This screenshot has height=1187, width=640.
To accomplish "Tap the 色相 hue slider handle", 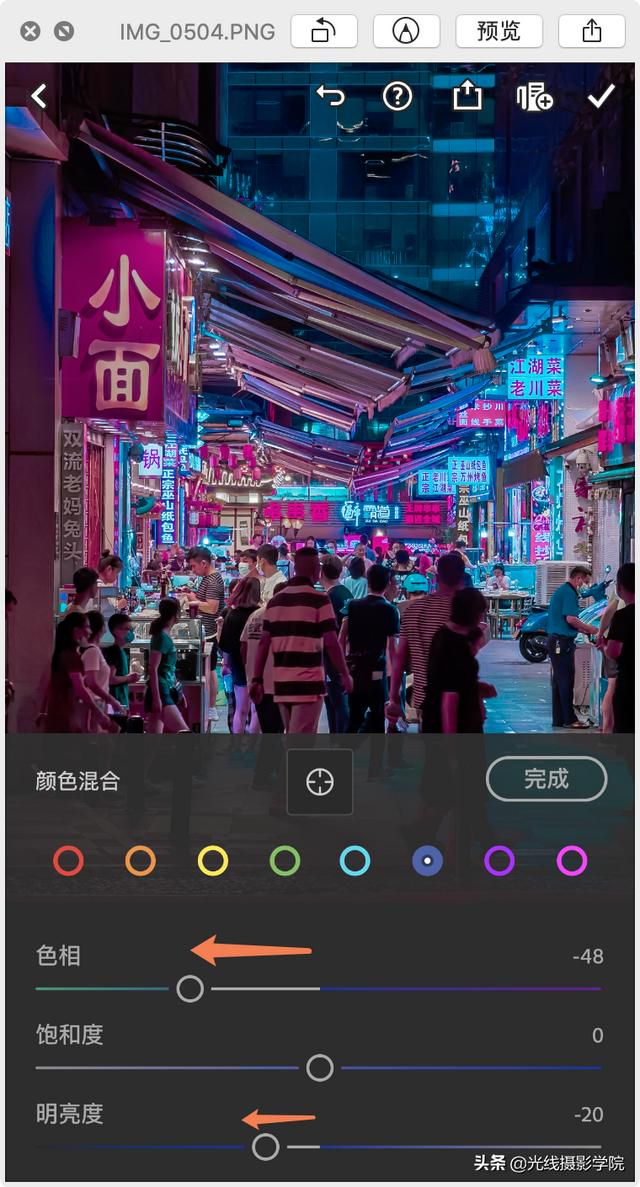I will [190, 989].
